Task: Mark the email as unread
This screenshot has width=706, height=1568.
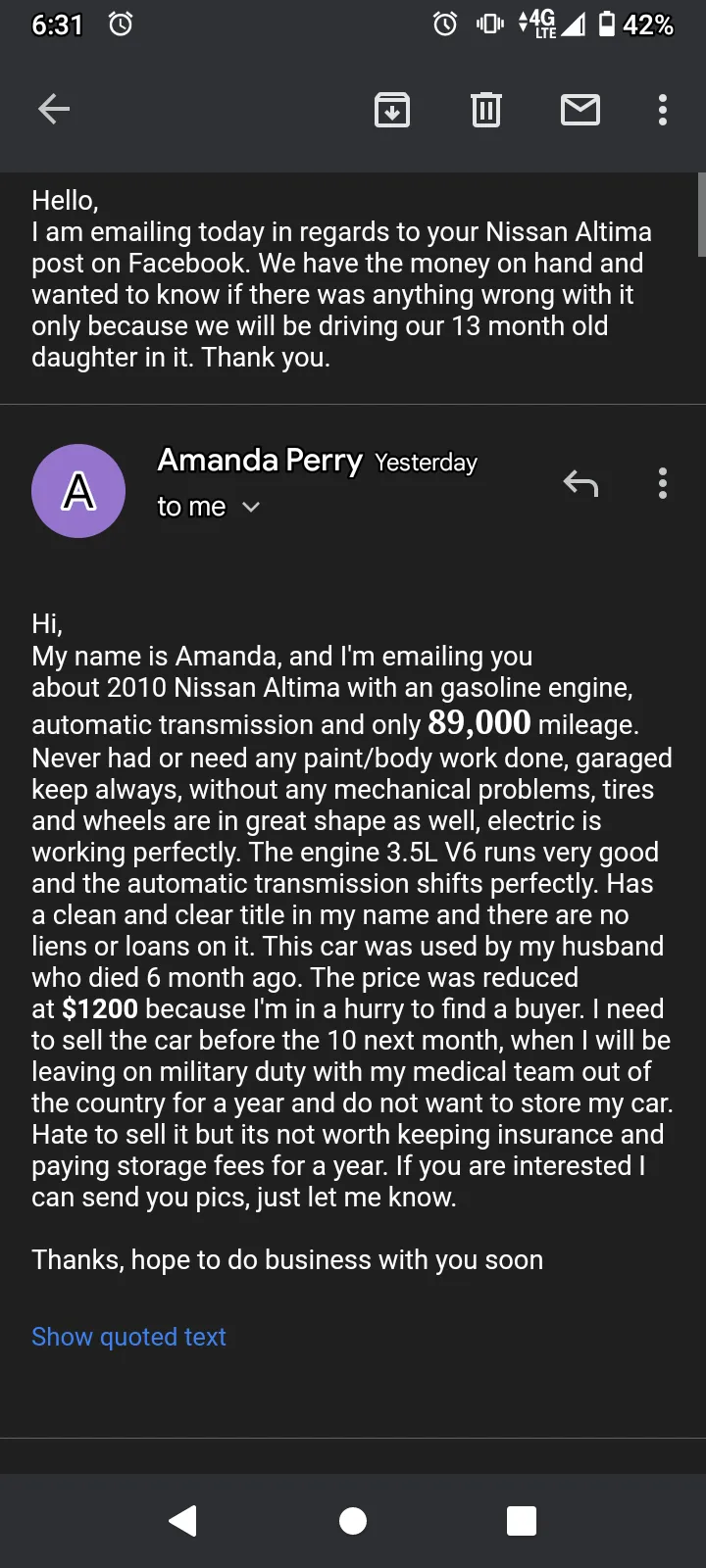Action: pyautogui.click(x=580, y=110)
